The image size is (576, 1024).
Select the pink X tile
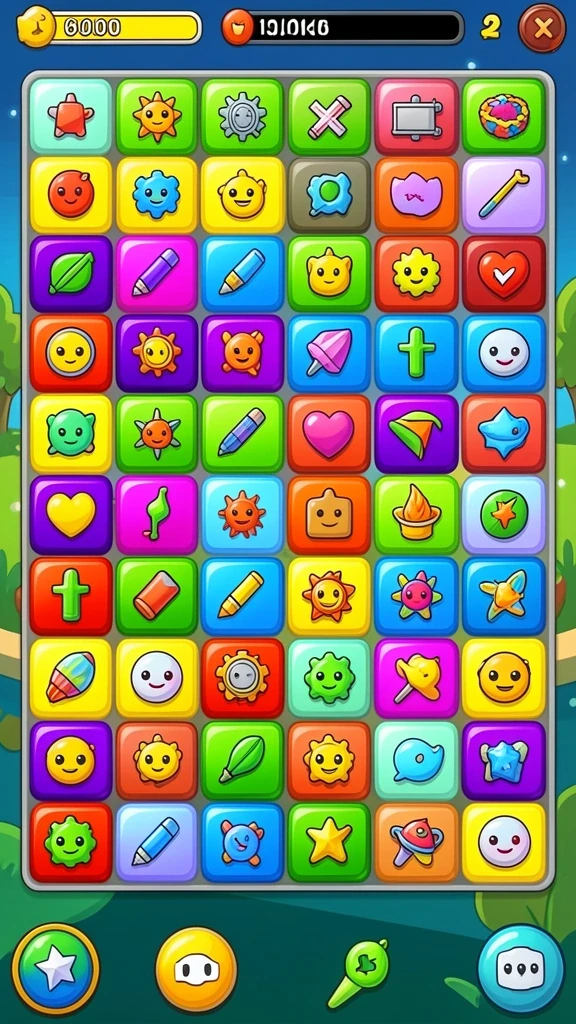tap(329, 116)
